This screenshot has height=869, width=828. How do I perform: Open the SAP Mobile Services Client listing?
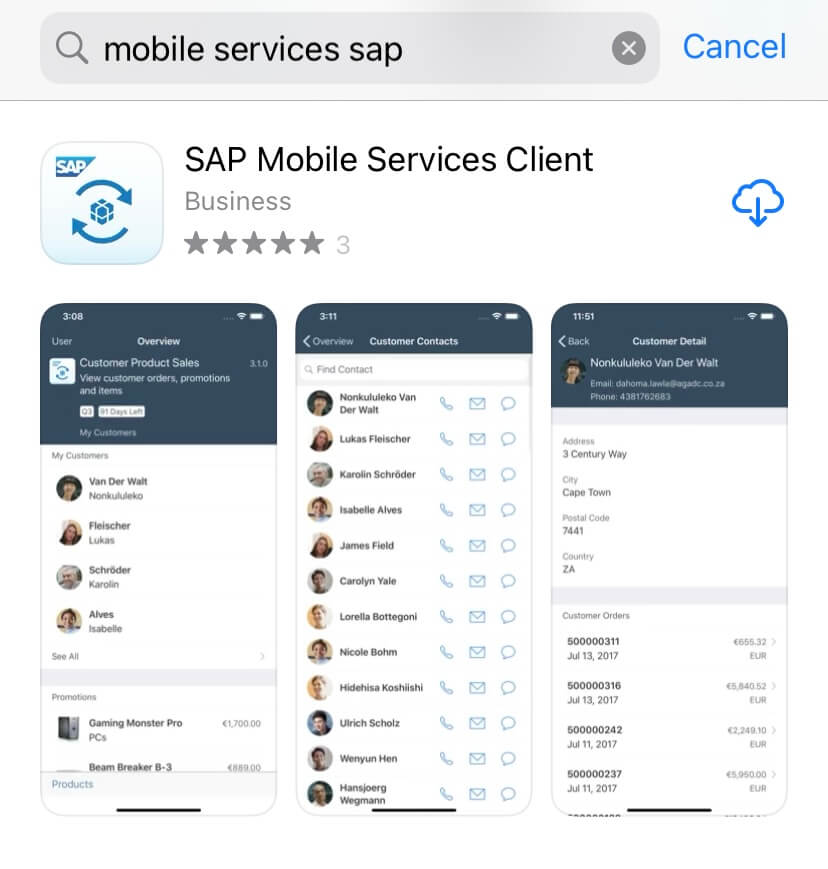pyautogui.click(x=389, y=160)
